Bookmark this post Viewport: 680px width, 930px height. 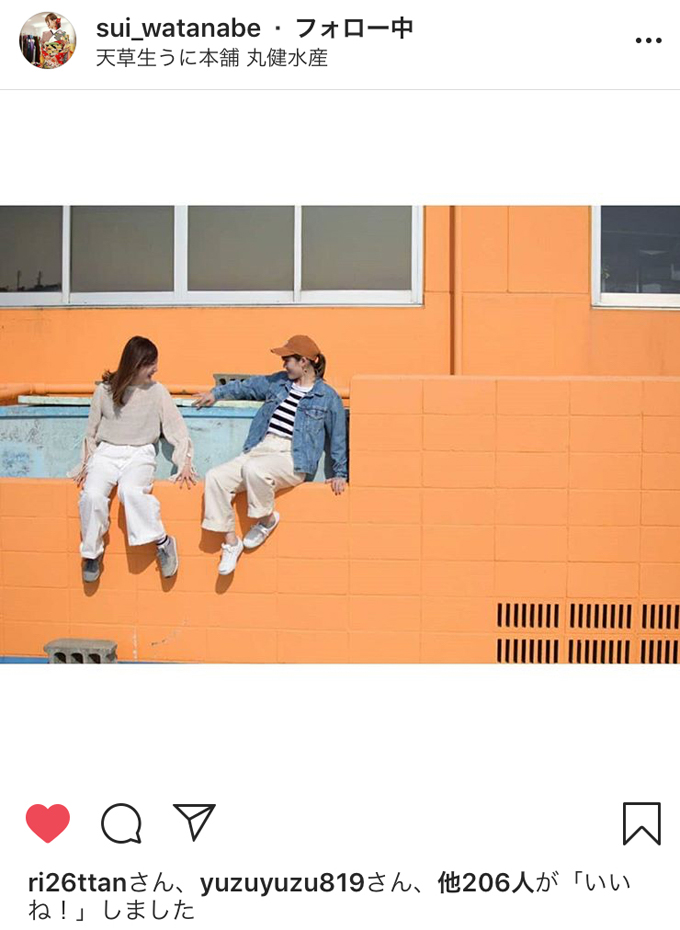click(641, 823)
